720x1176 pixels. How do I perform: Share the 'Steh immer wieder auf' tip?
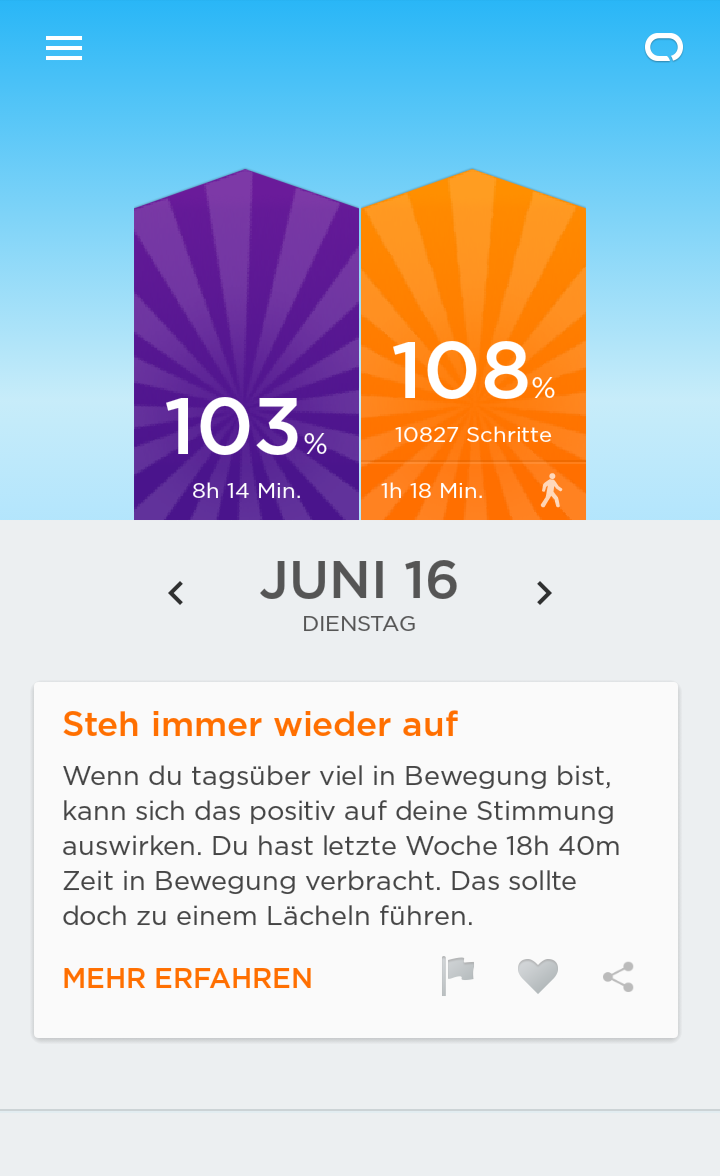619,976
